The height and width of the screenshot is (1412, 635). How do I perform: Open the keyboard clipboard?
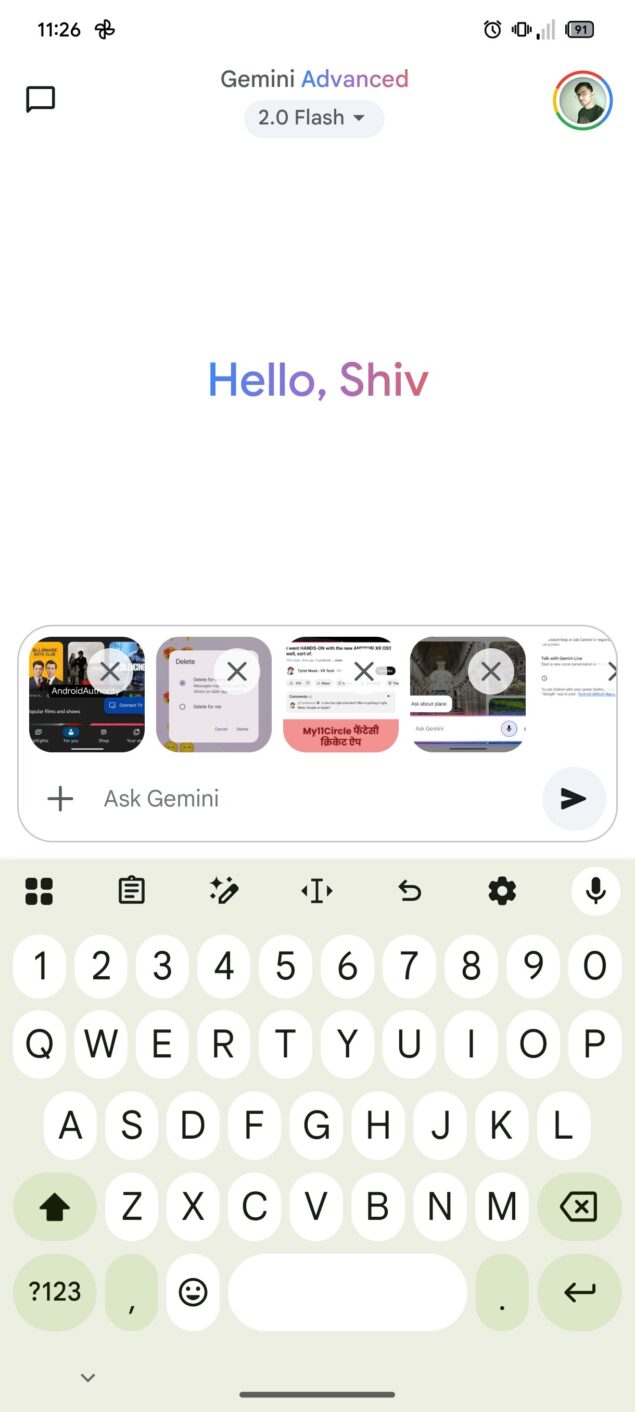(132, 890)
